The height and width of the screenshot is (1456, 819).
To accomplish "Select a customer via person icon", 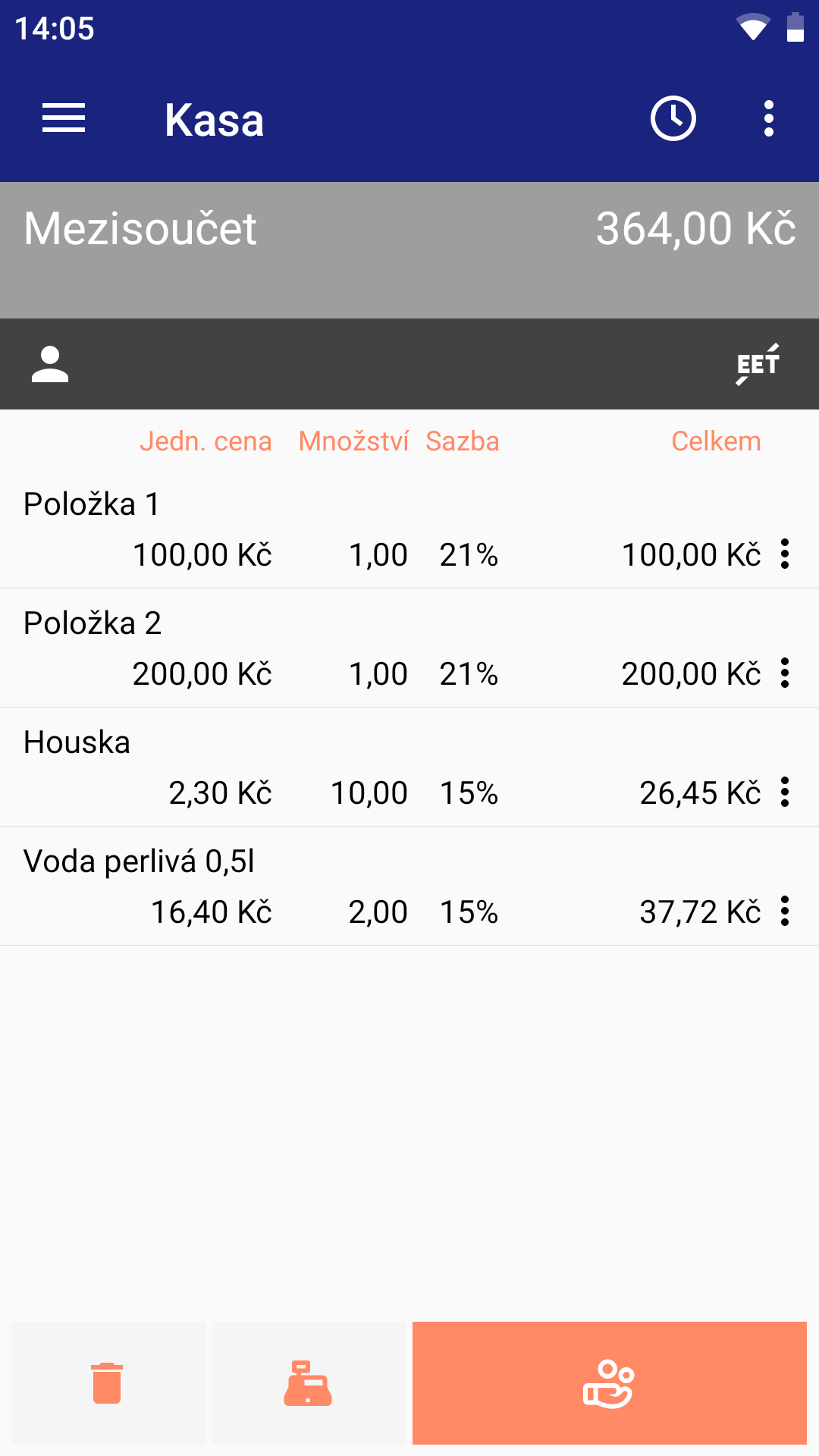I will tap(50, 365).
